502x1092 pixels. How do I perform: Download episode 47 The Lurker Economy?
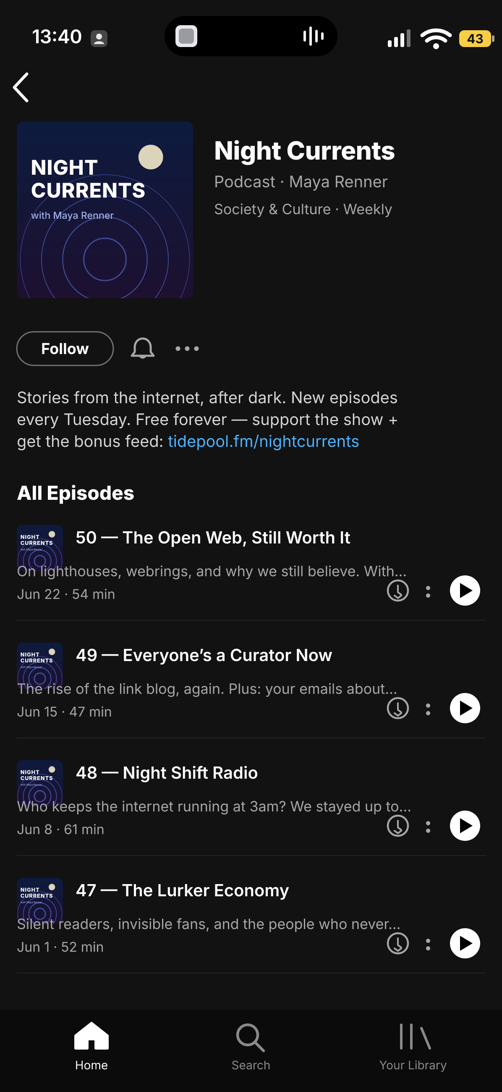coord(398,944)
